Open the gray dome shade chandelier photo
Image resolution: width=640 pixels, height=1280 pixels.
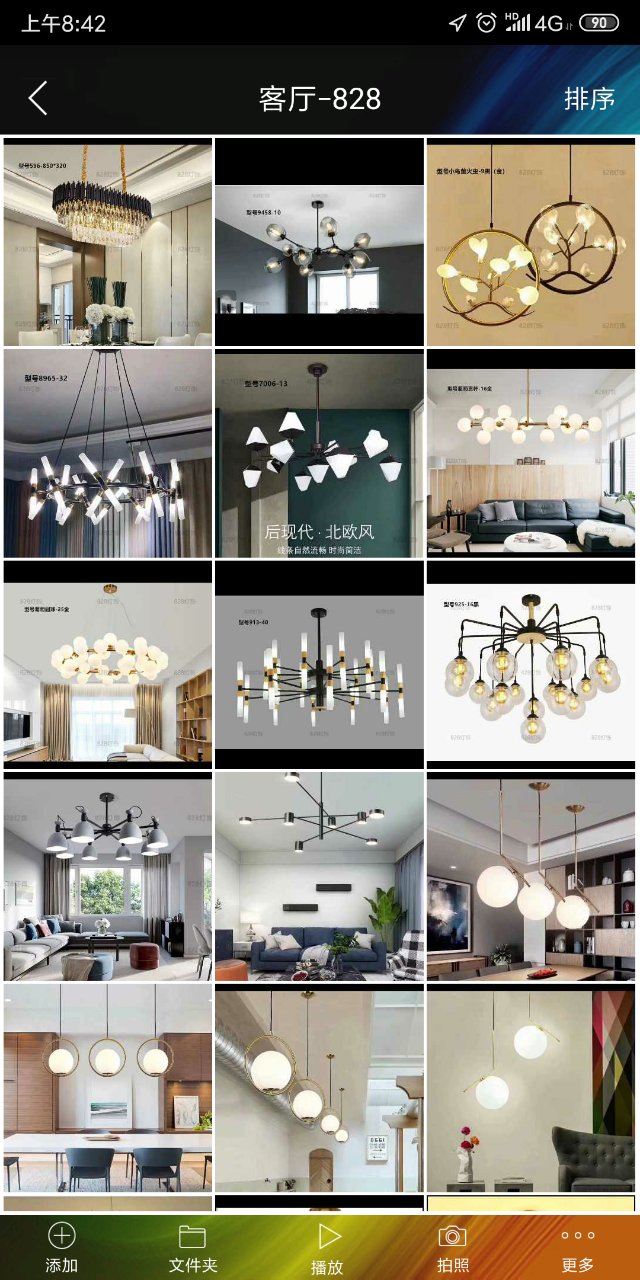[108, 876]
